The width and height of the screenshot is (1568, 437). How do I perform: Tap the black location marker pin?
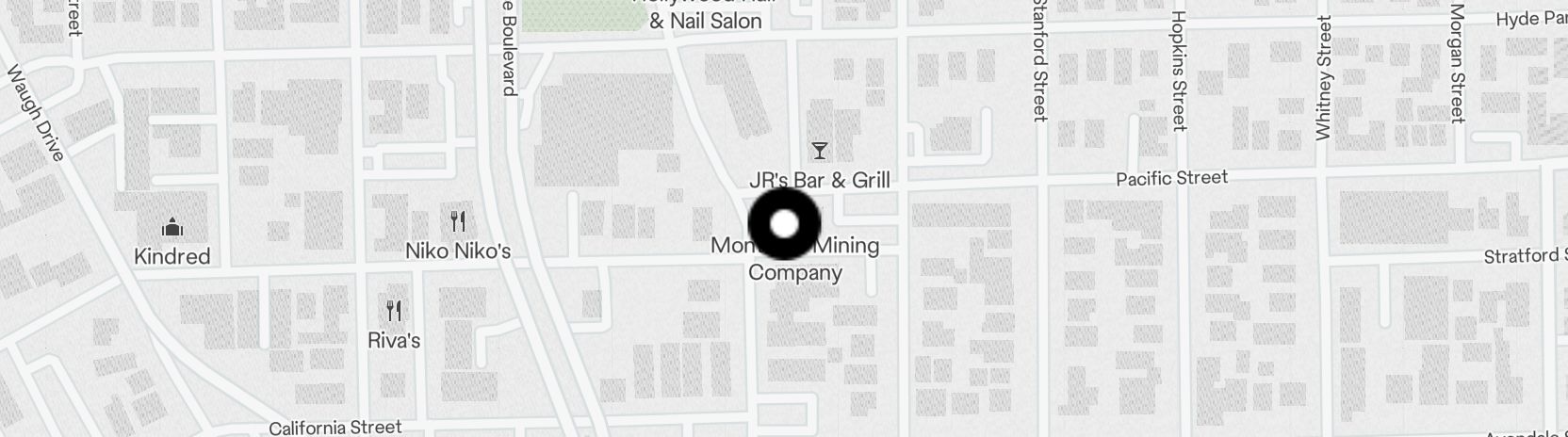784,224
